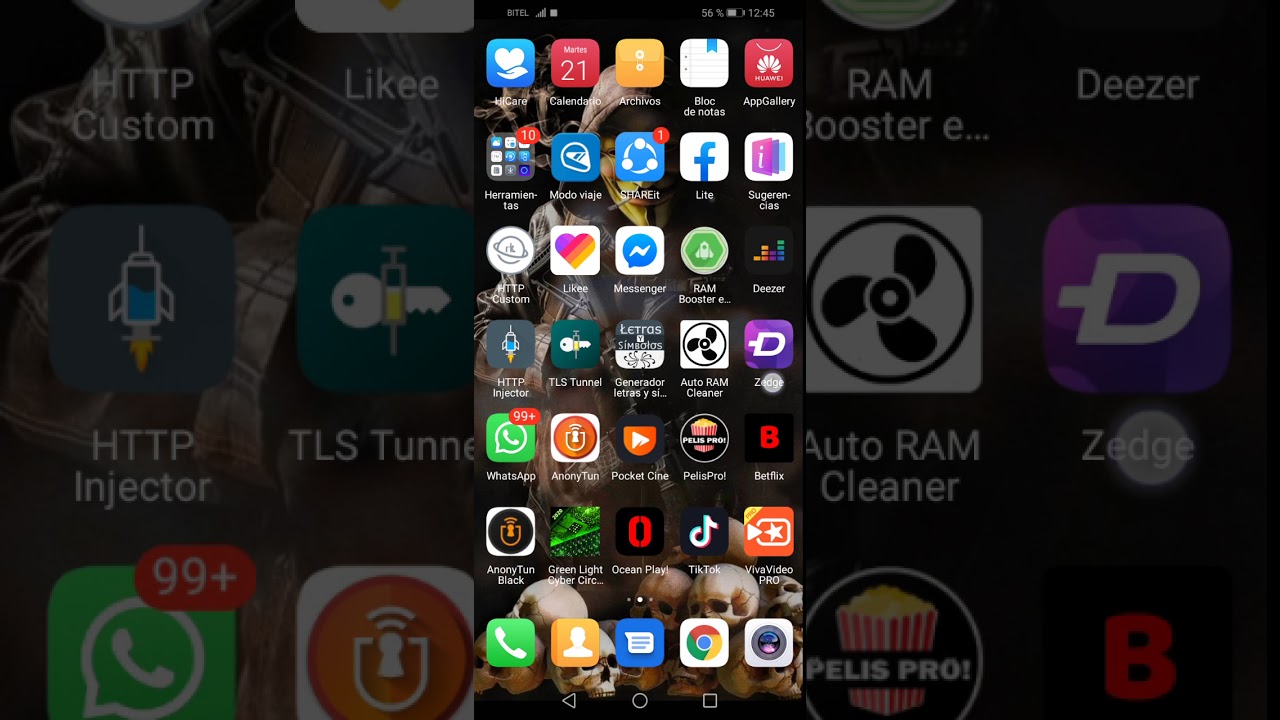
Task: Open Auto RAM Cleaner
Action: point(704,345)
